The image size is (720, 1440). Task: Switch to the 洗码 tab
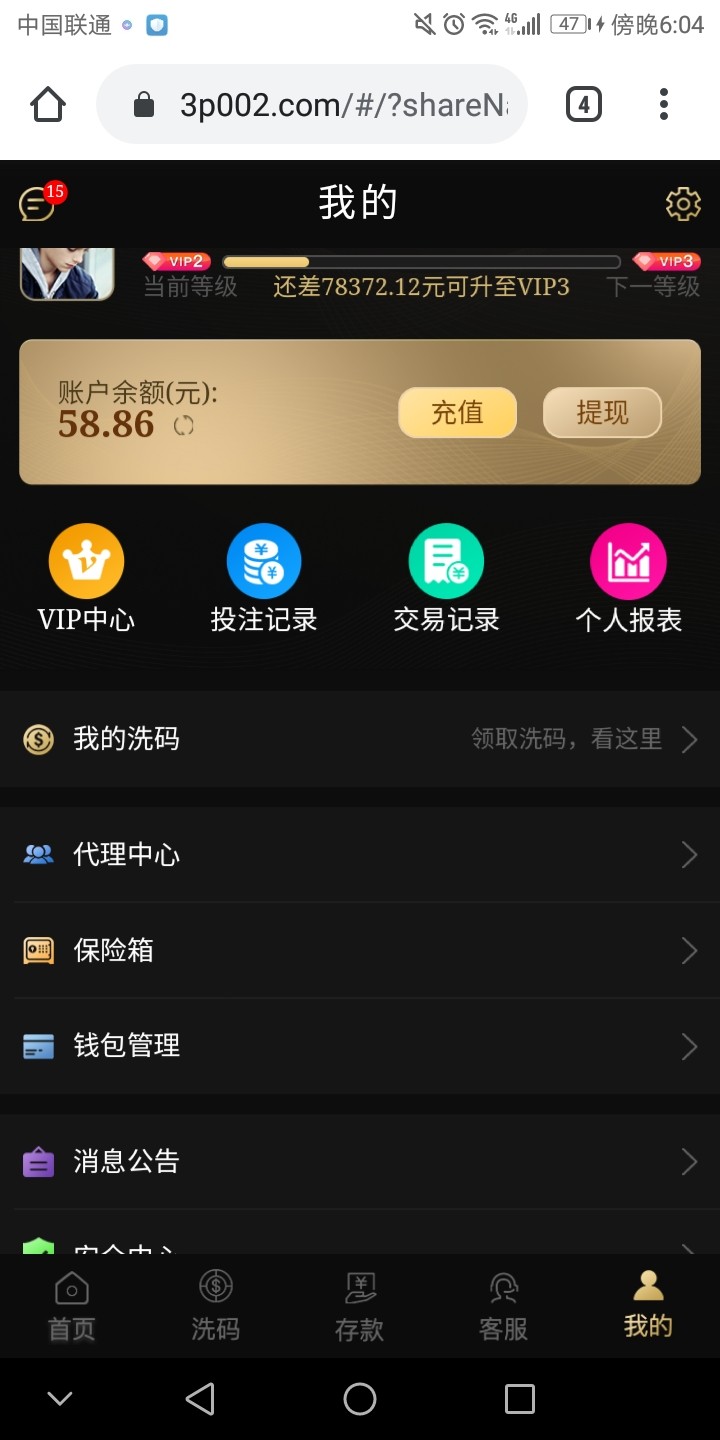(x=216, y=1306)
